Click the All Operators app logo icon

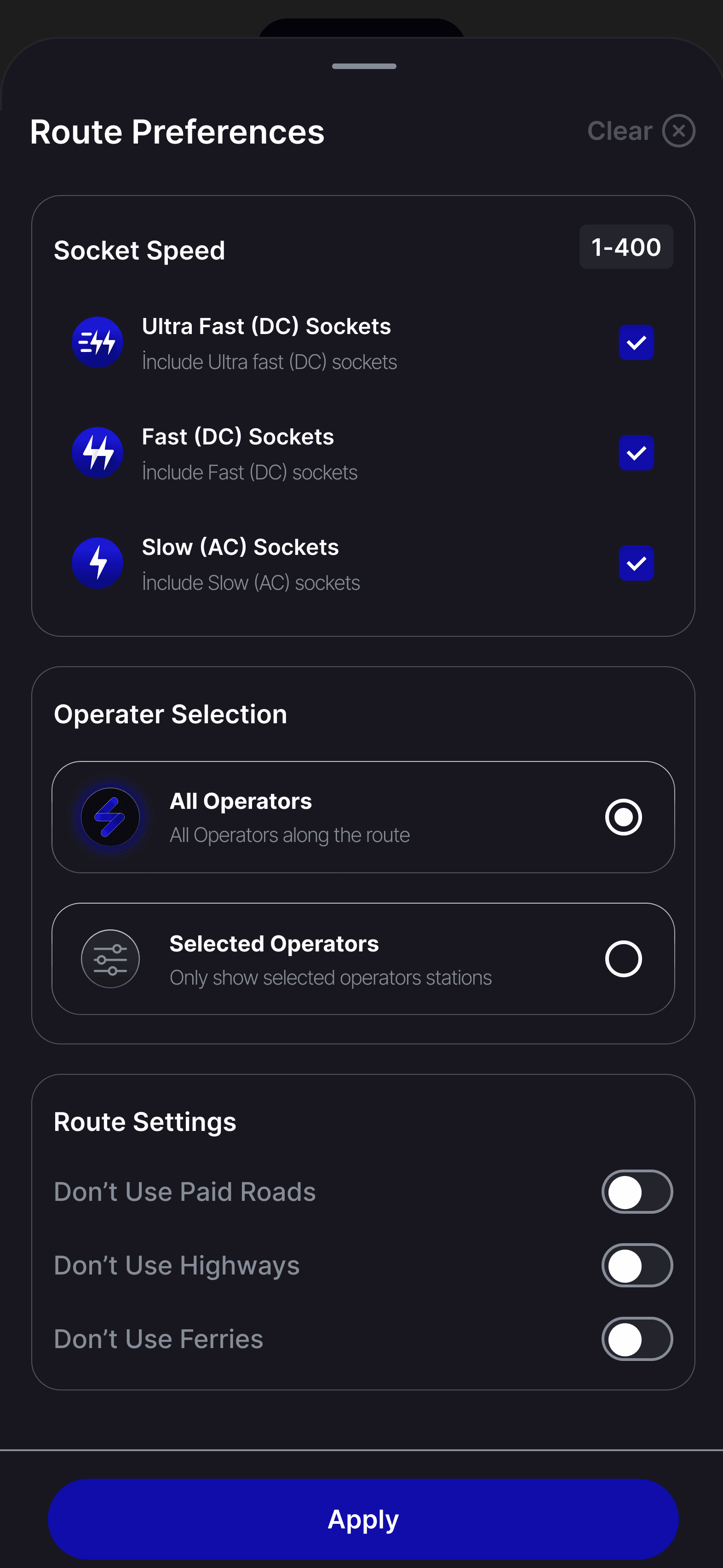click(x=110, y=817)
